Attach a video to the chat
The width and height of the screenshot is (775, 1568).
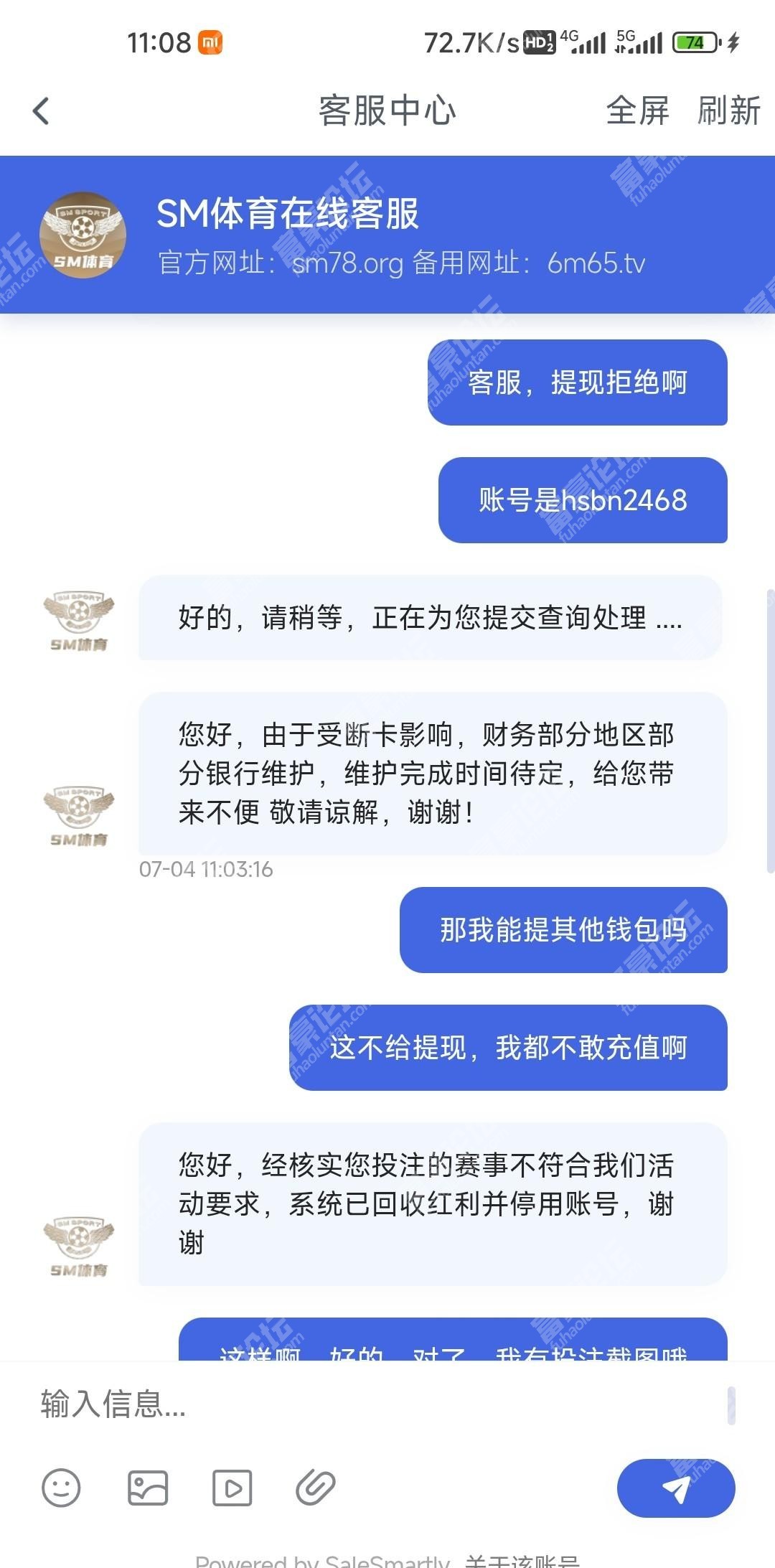[x=232, y=1488]
